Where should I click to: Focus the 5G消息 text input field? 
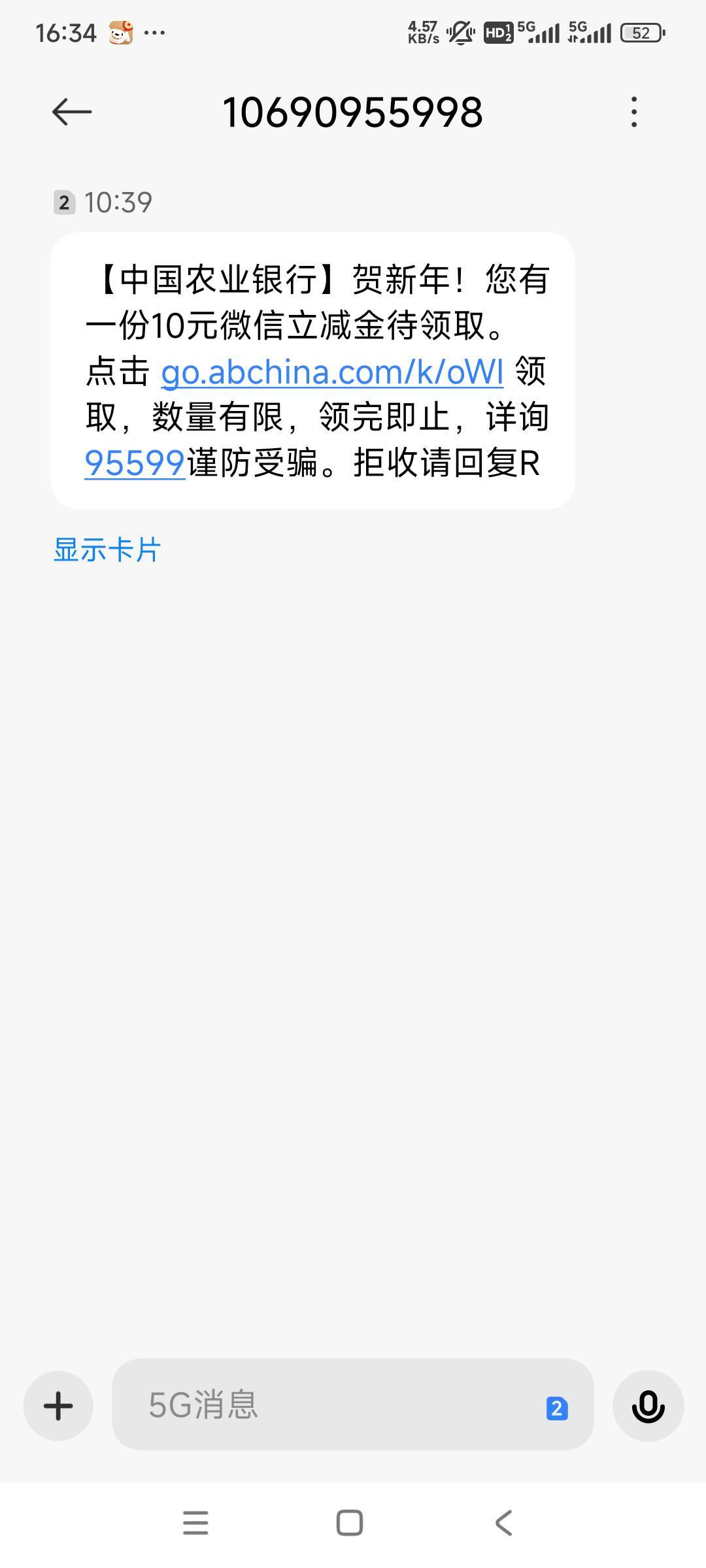(x=327, y=1406)
